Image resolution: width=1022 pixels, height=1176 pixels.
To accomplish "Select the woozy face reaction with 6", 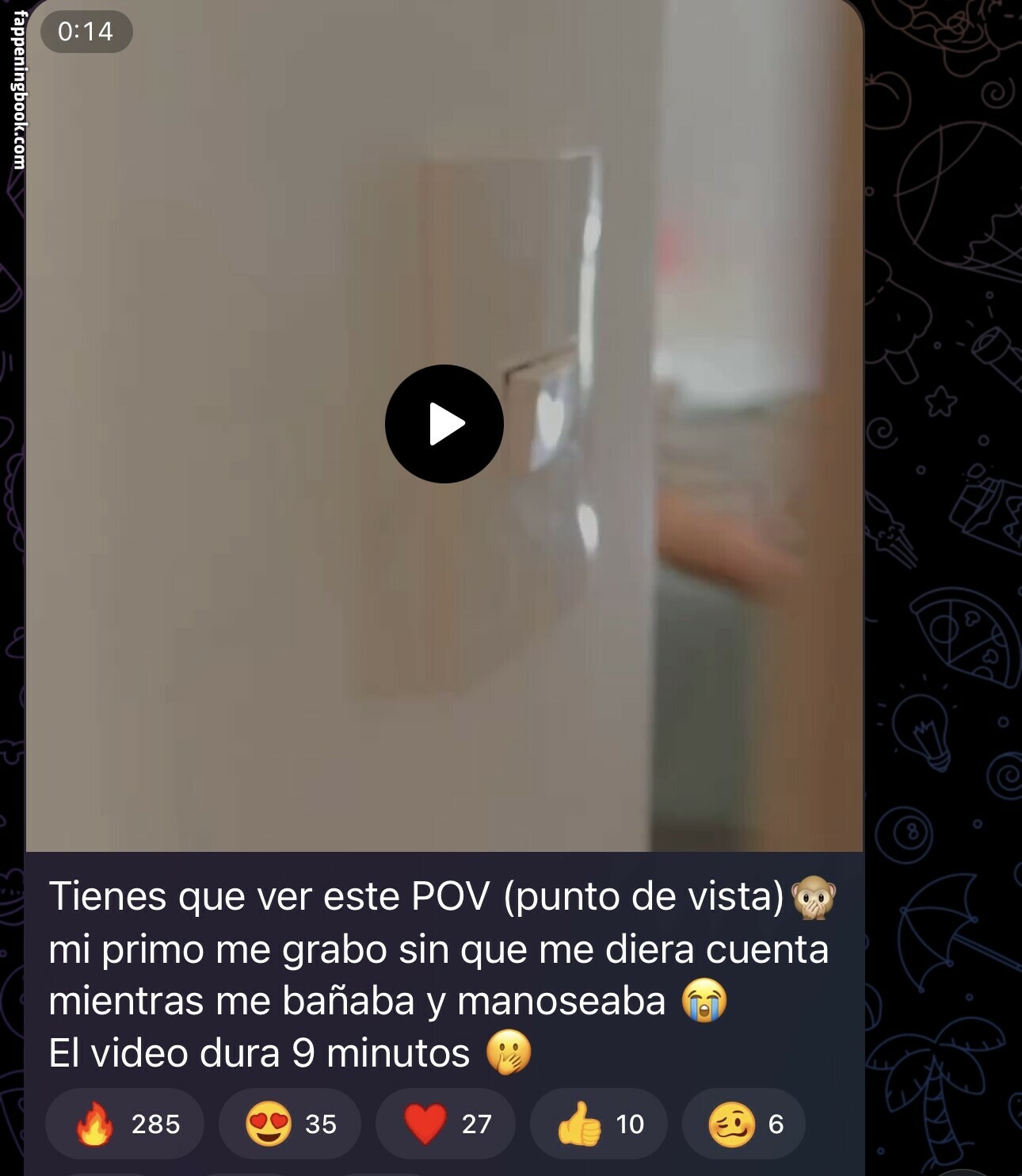I will coord(744,1124).
